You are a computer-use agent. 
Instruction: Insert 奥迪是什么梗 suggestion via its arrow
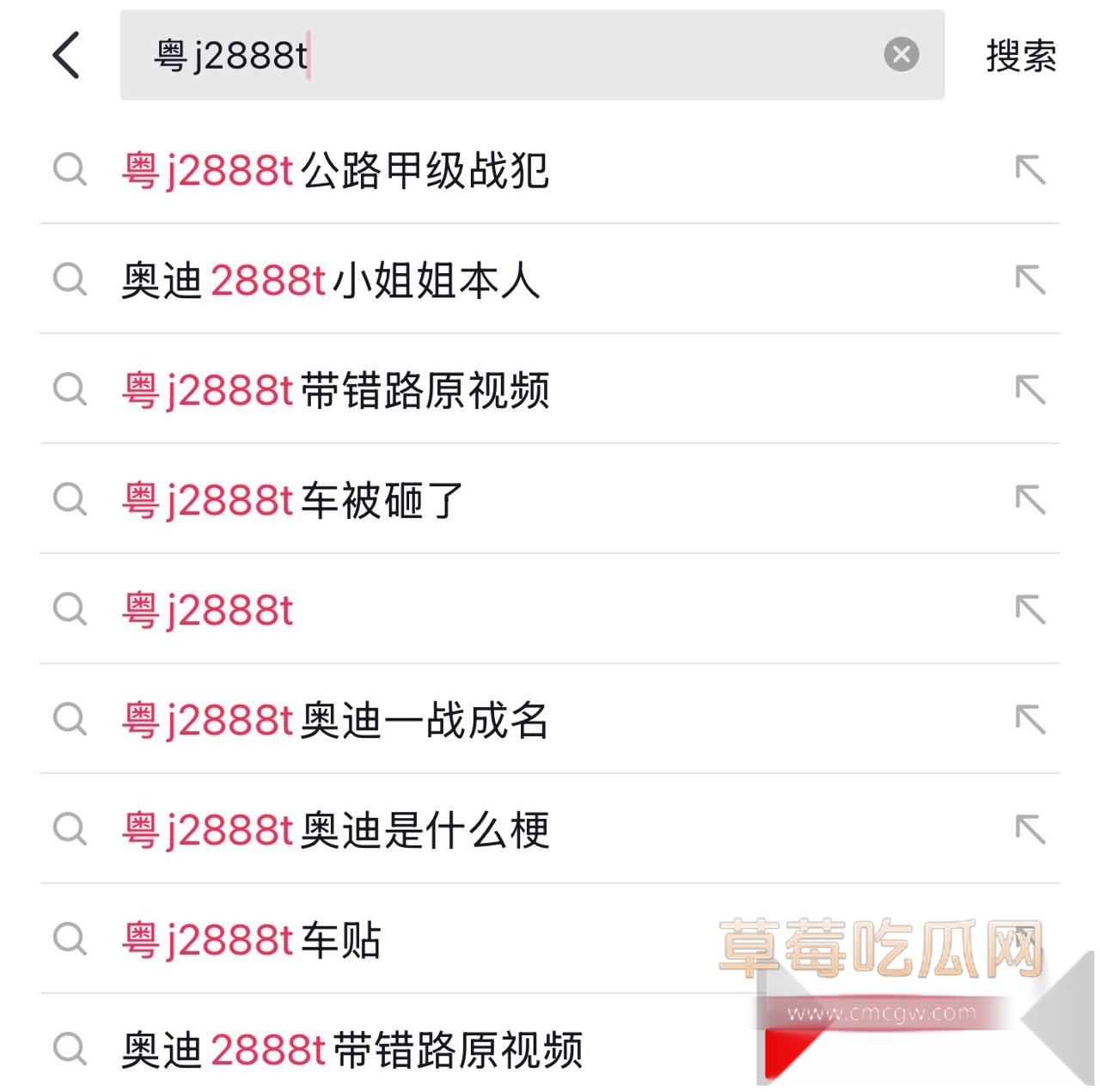coord(1030,830)
